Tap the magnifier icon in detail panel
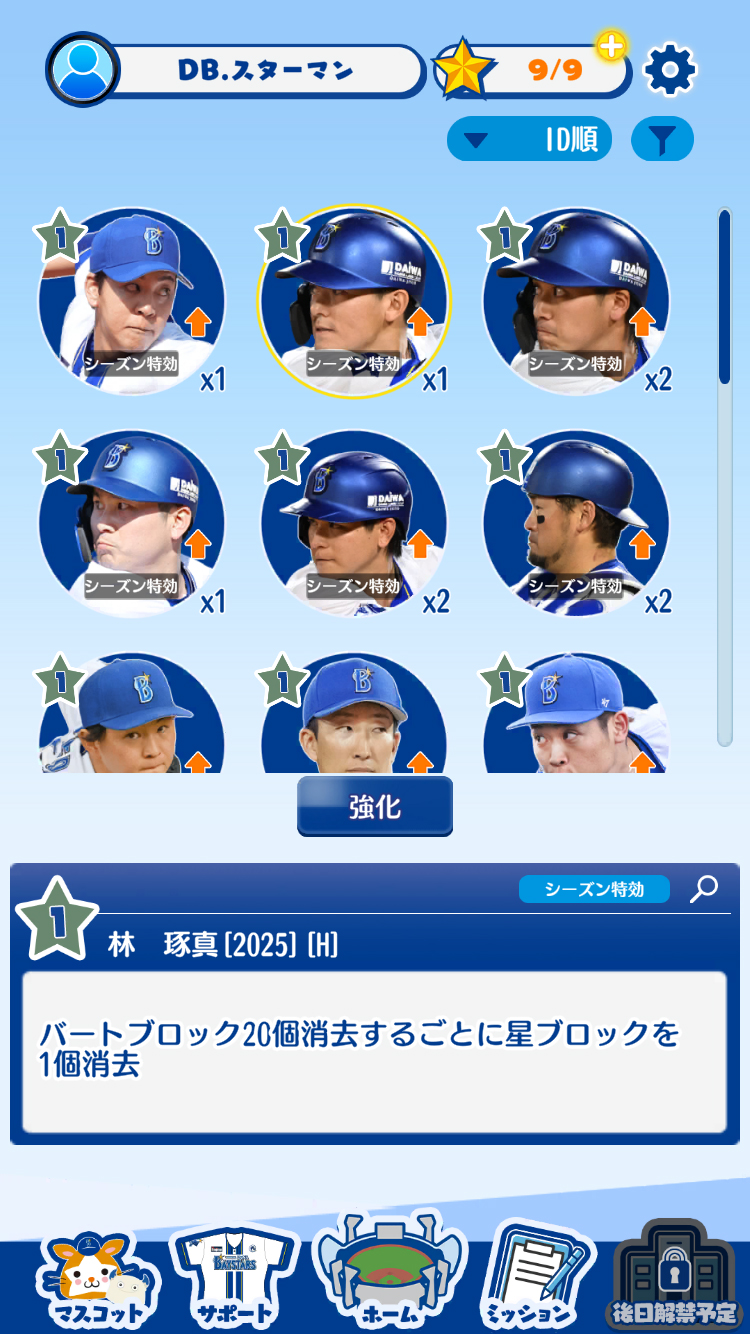Screen dimensions: 750x1334 click(704, 888)
